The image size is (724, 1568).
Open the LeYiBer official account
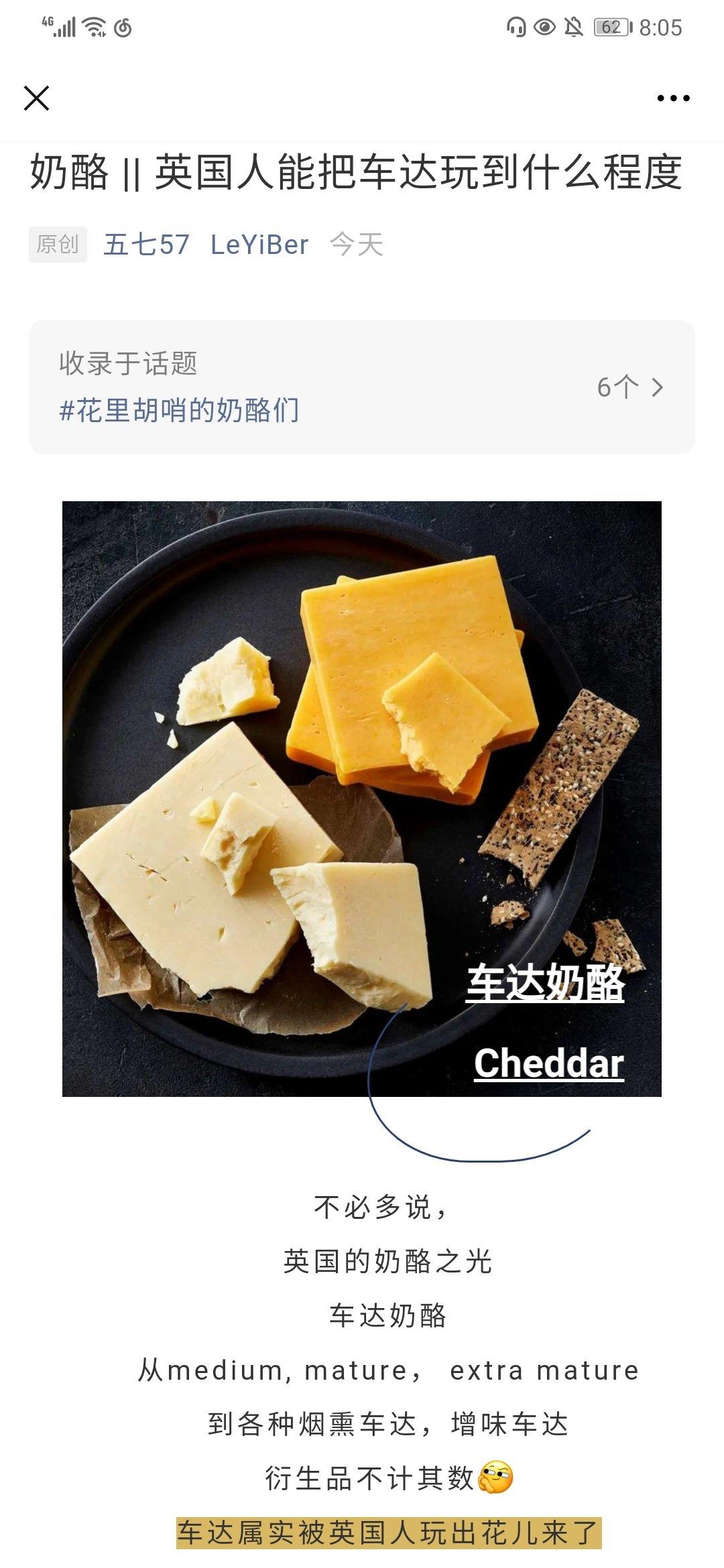click(x=259, y=245)
